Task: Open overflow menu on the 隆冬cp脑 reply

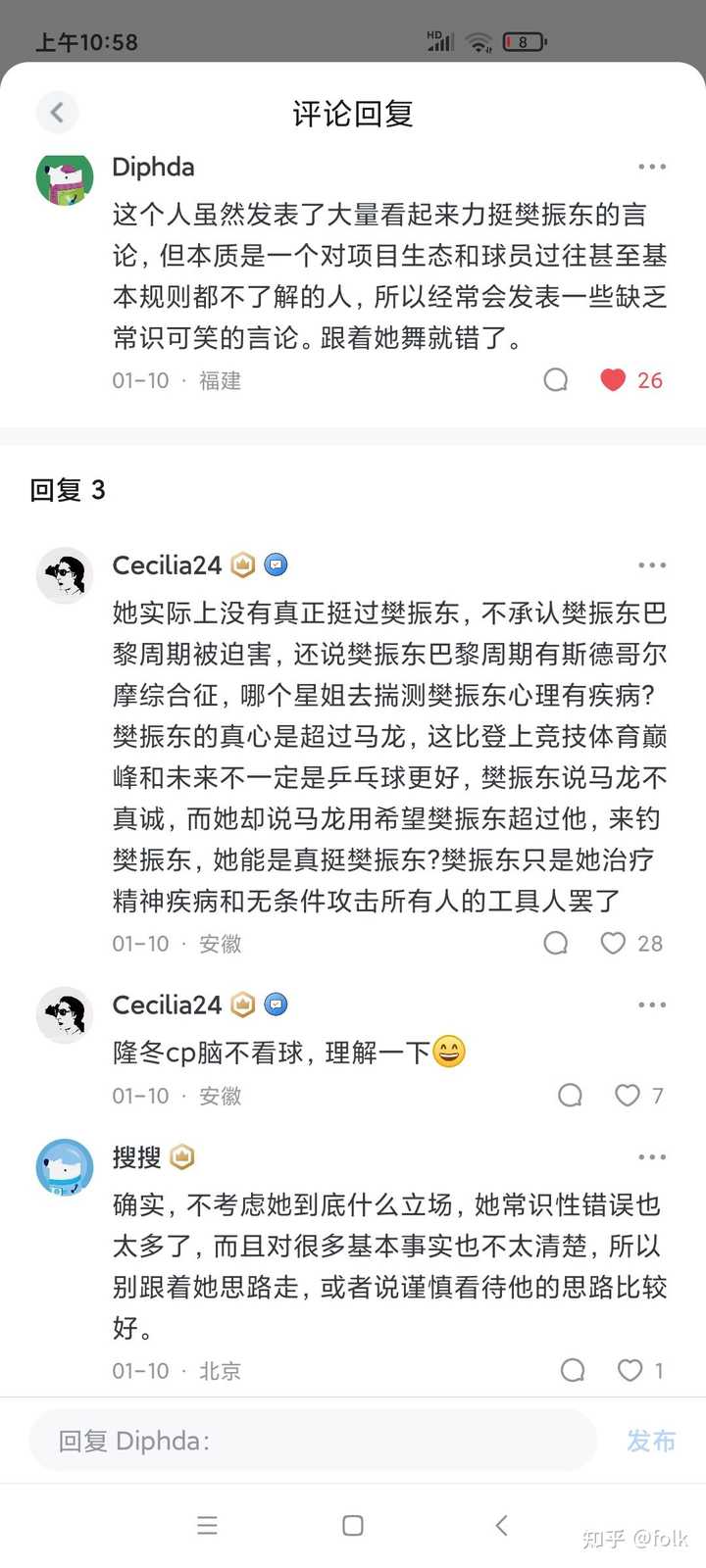Action: coord(652,1005)
